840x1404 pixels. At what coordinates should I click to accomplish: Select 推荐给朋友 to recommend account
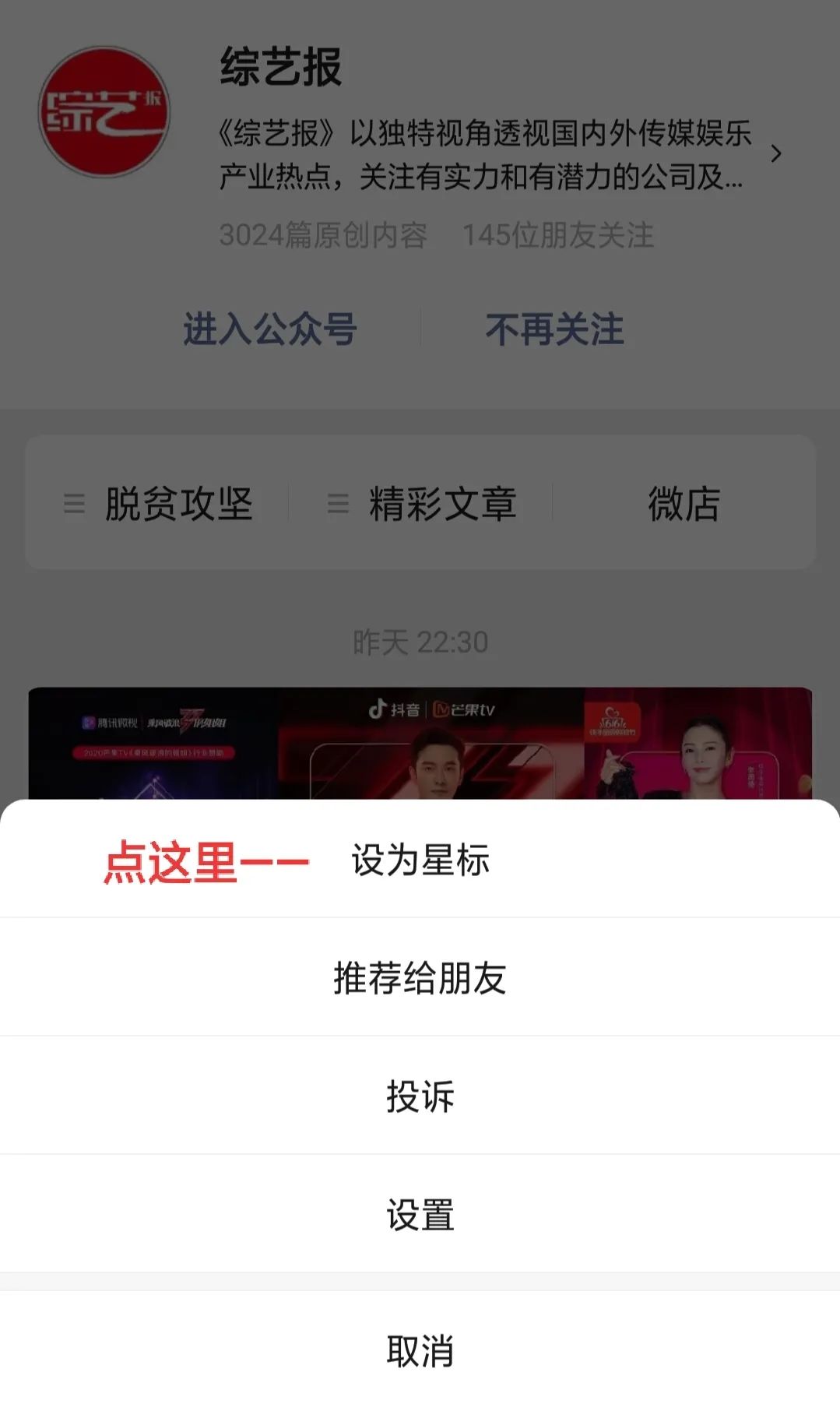(x=420, y=980)
